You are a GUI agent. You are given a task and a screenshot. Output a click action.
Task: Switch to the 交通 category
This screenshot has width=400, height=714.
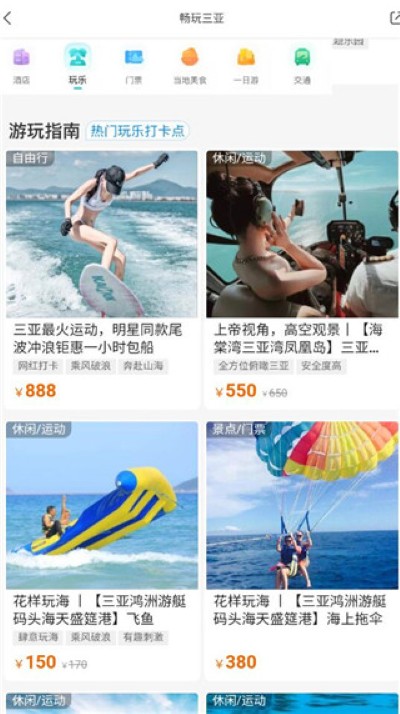(x=302, y=66)
